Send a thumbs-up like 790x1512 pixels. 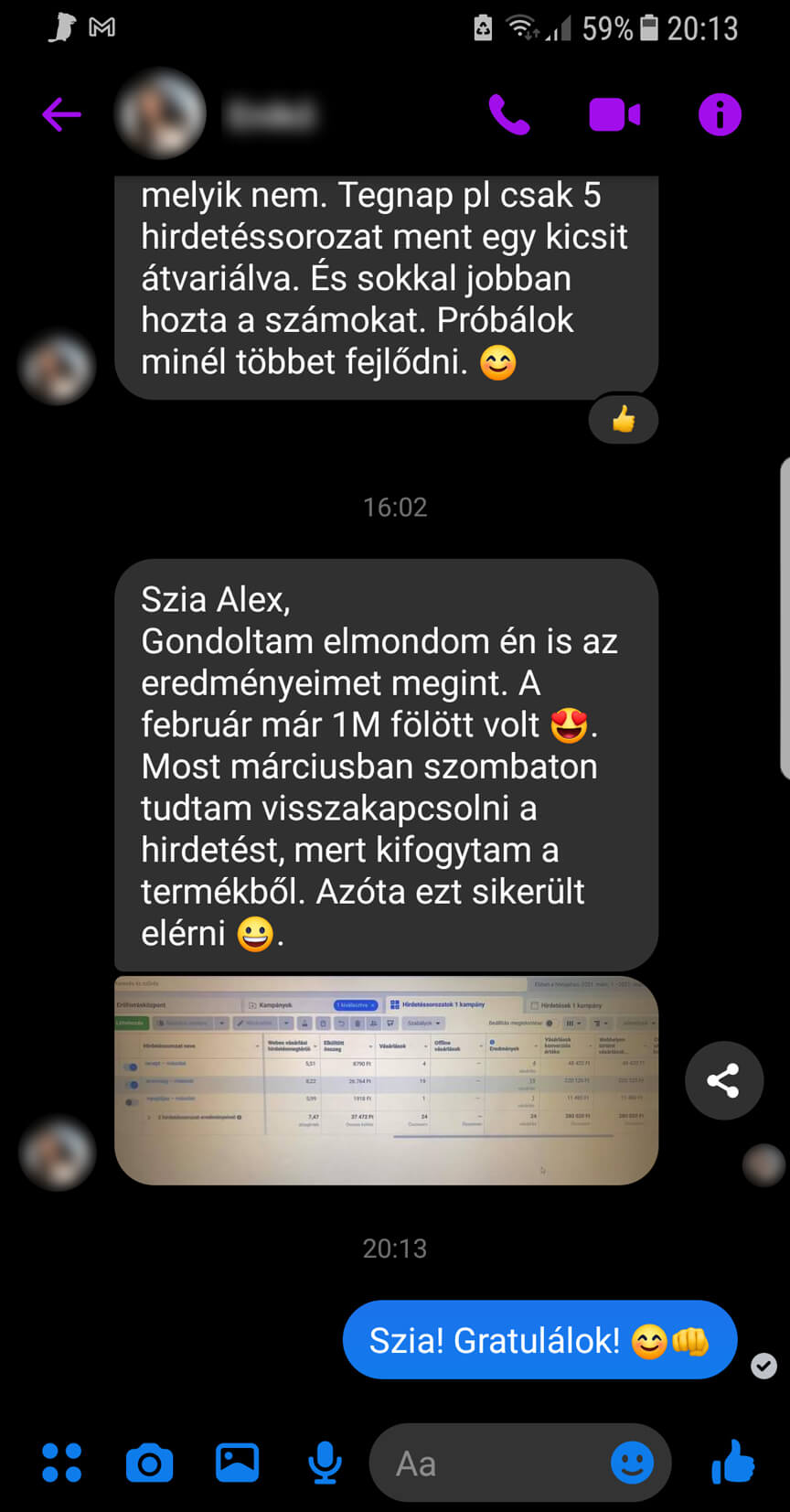coord(733,1461)
